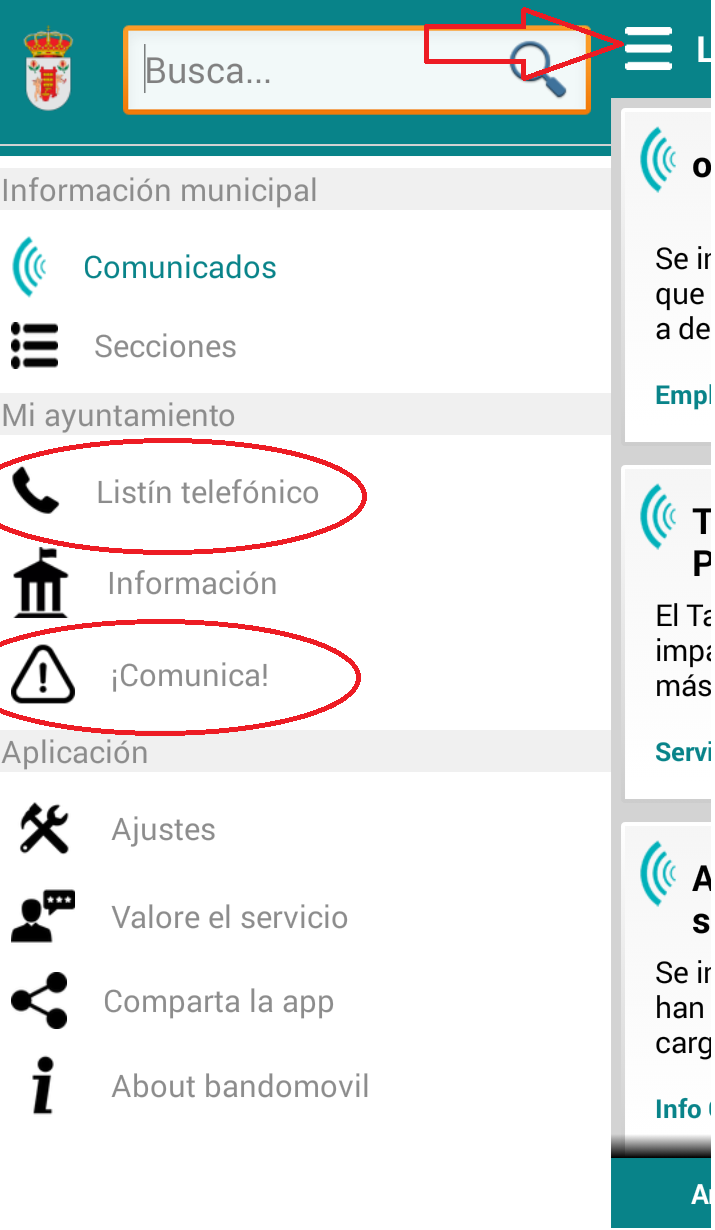This screenshot has width=715, height=1230.
Task: Open Comunicados
Action: pos(305,267)
